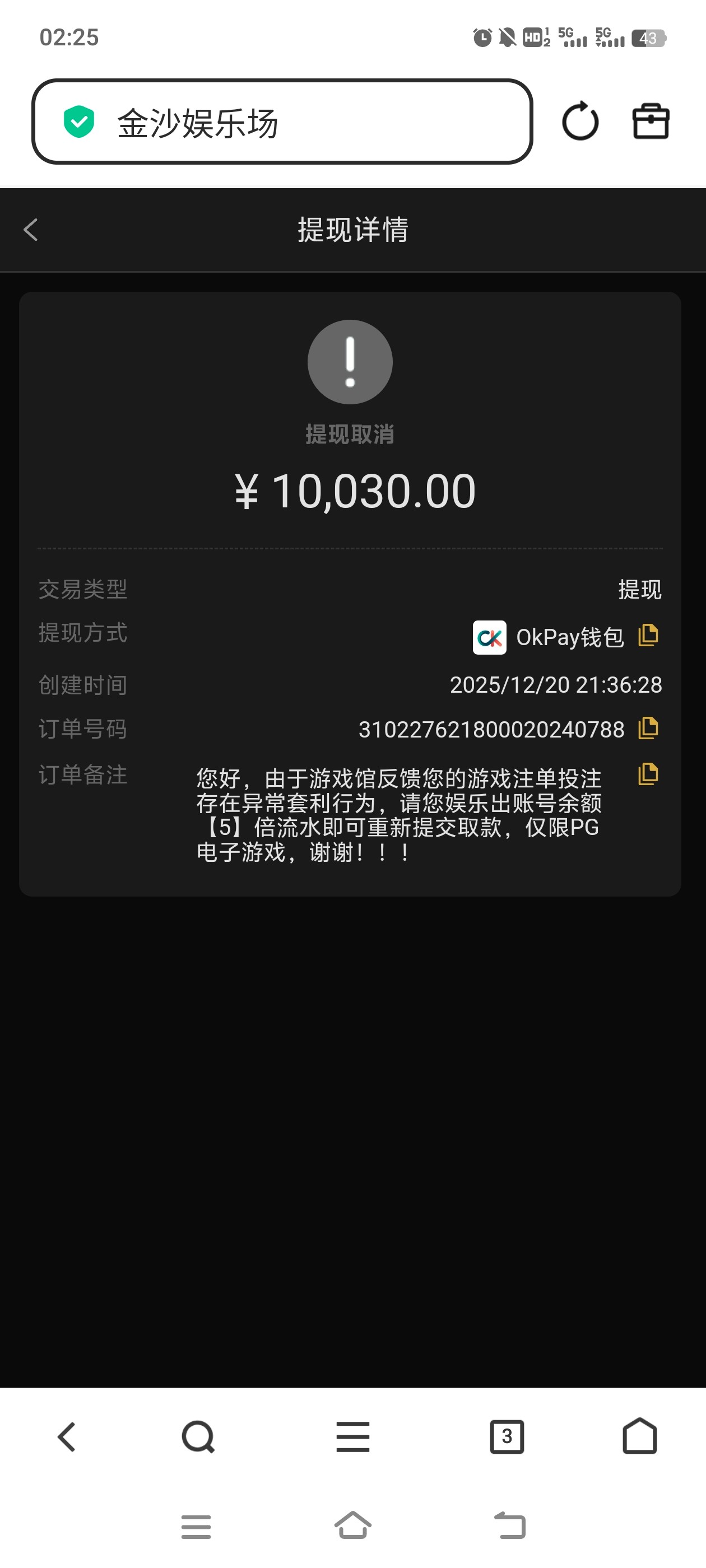Open browser search from bottom toolbar
This screenshot has height=1568, width=706.
198,1437
